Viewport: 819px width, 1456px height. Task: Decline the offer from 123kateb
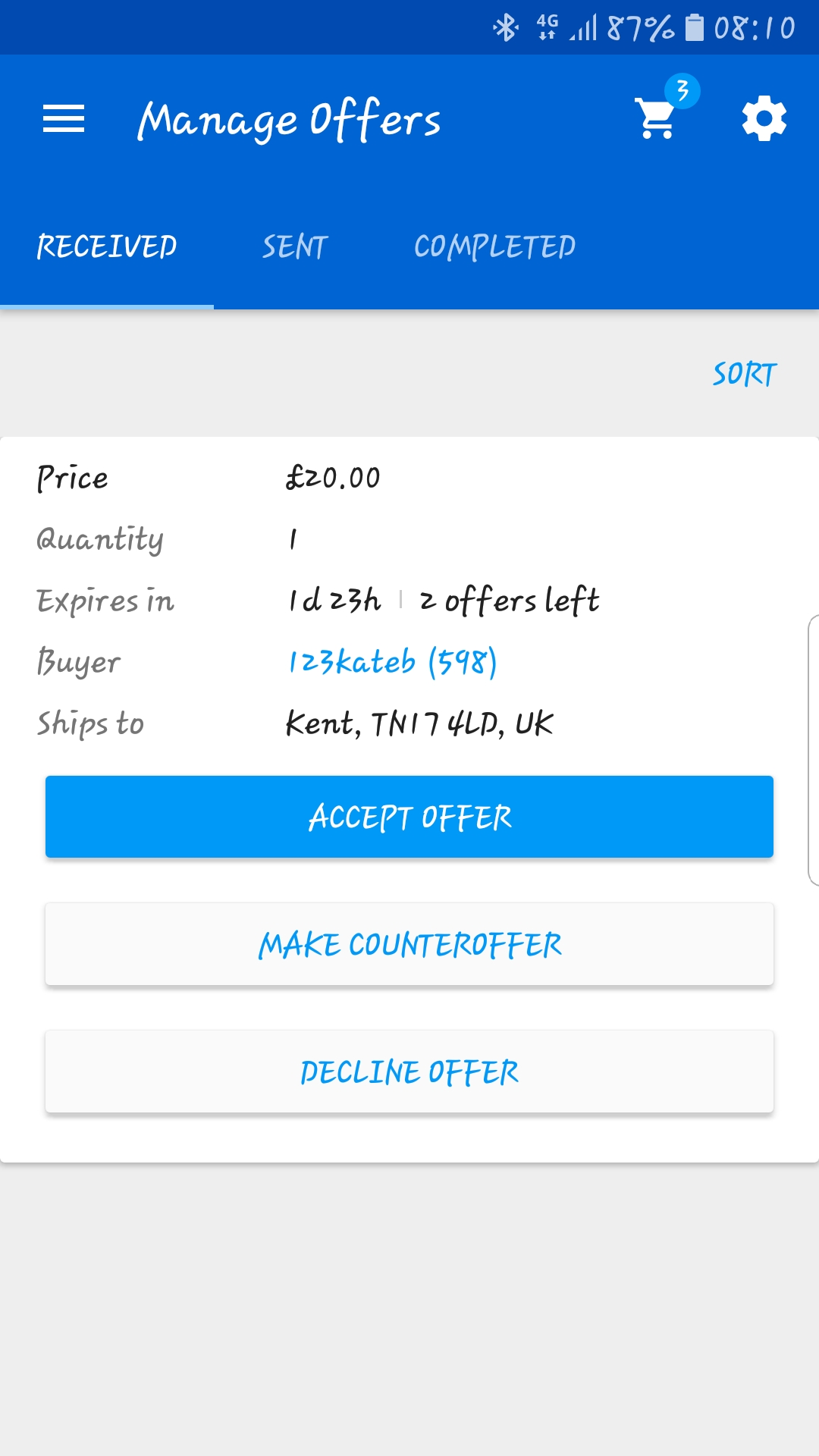(409, 1072)
